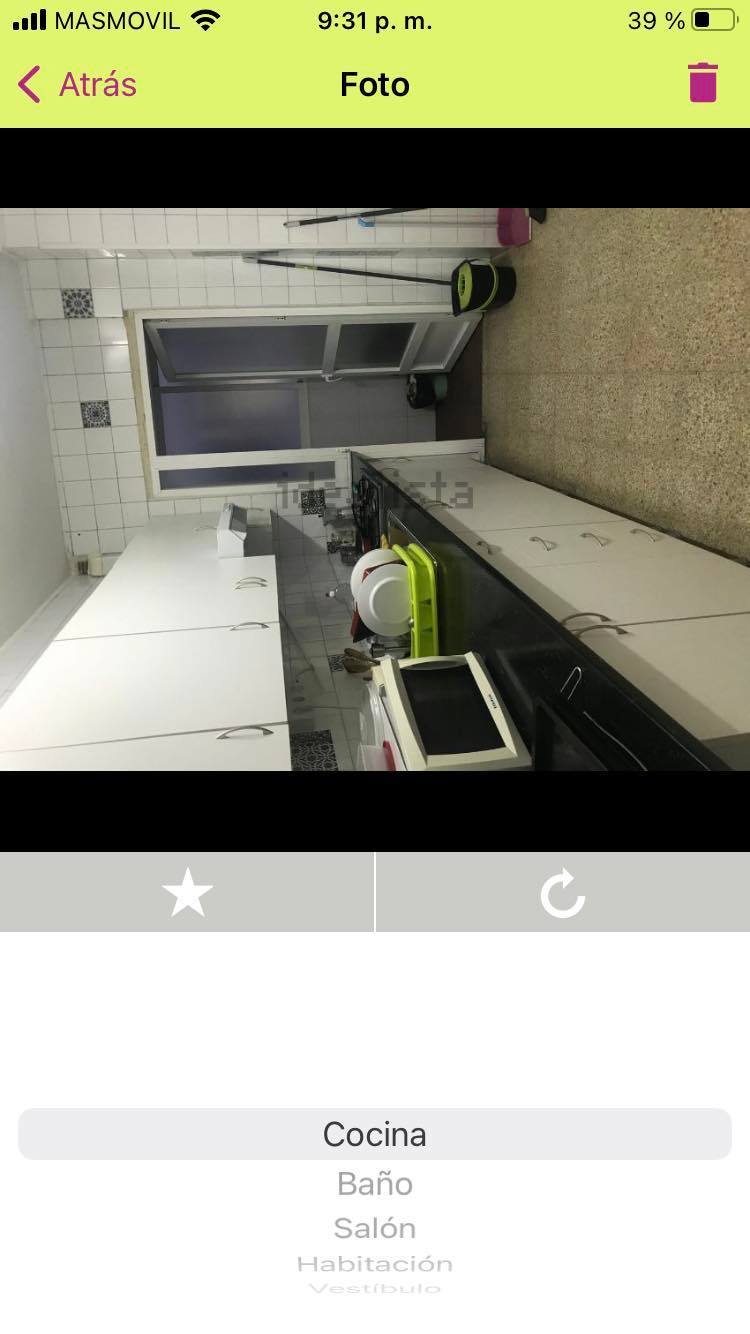
Task: Select Baño in the room picker
Action: pos(375,1184)
